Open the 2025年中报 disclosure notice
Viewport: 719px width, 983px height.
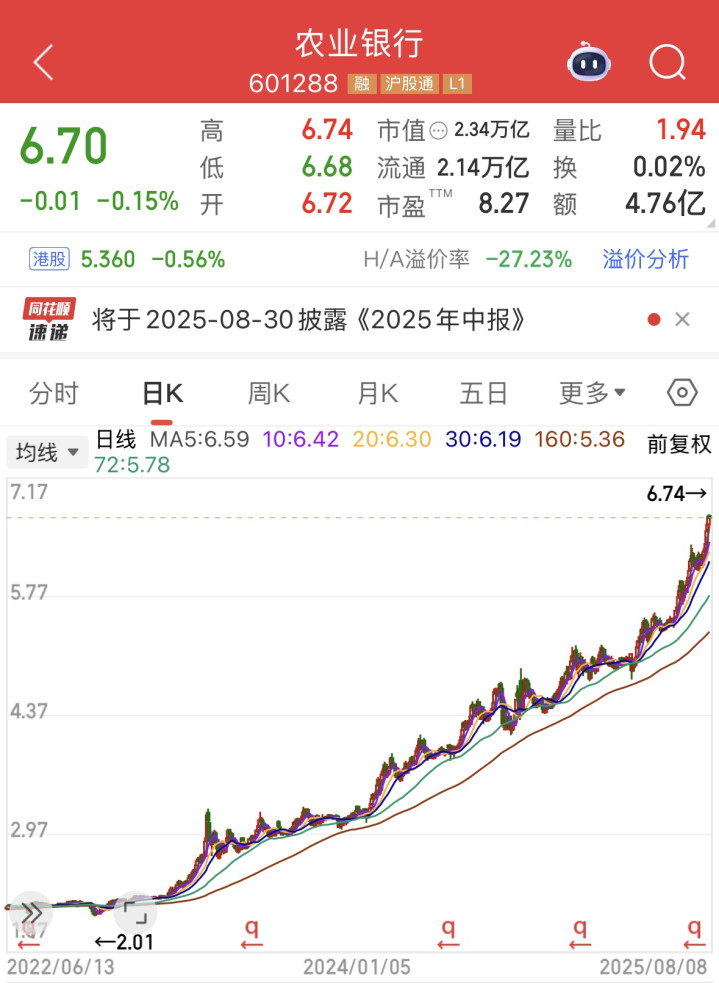309,320
